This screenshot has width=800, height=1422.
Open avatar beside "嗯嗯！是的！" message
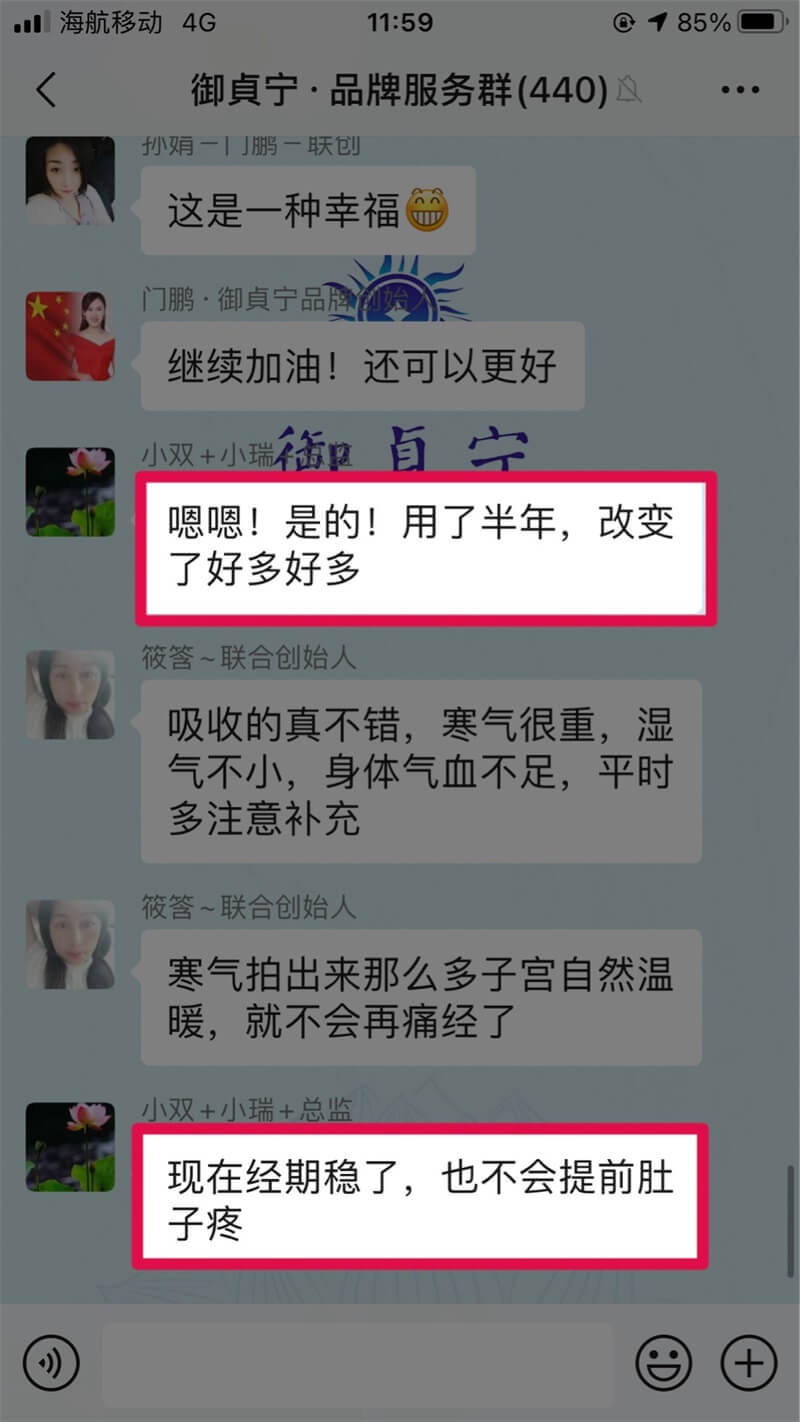[69, 491]
